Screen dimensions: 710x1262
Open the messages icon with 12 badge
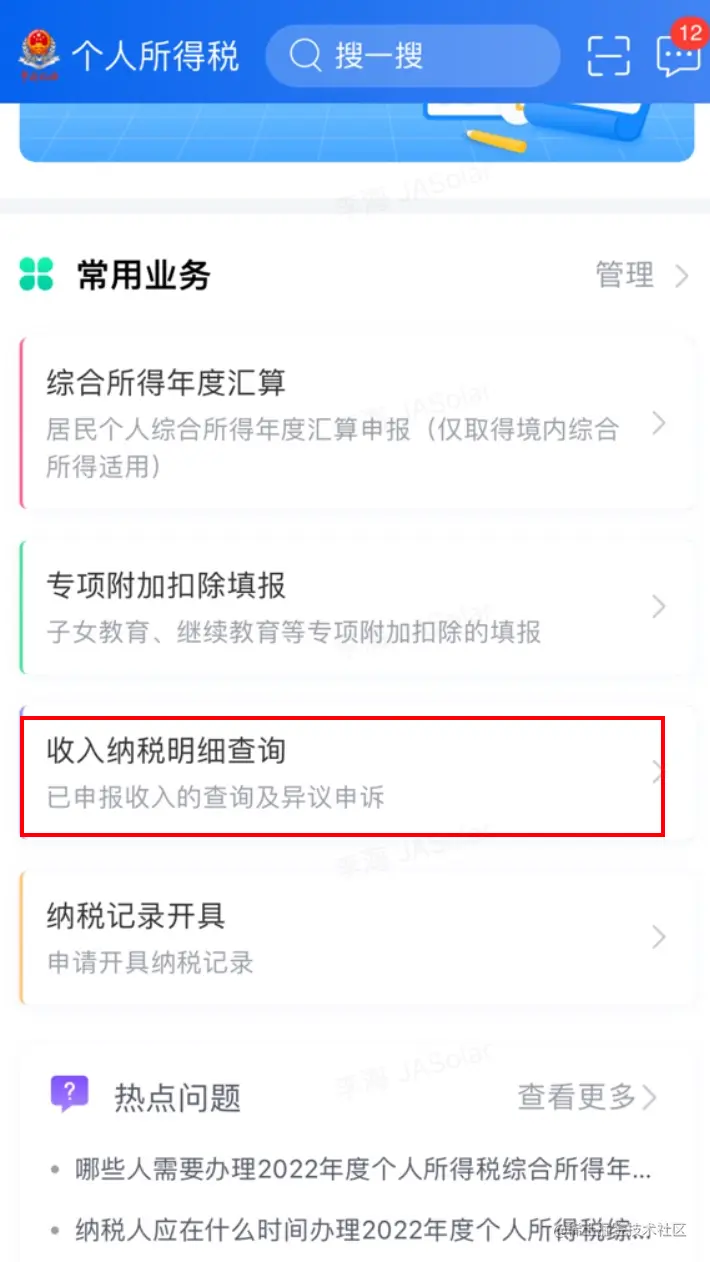677,56
